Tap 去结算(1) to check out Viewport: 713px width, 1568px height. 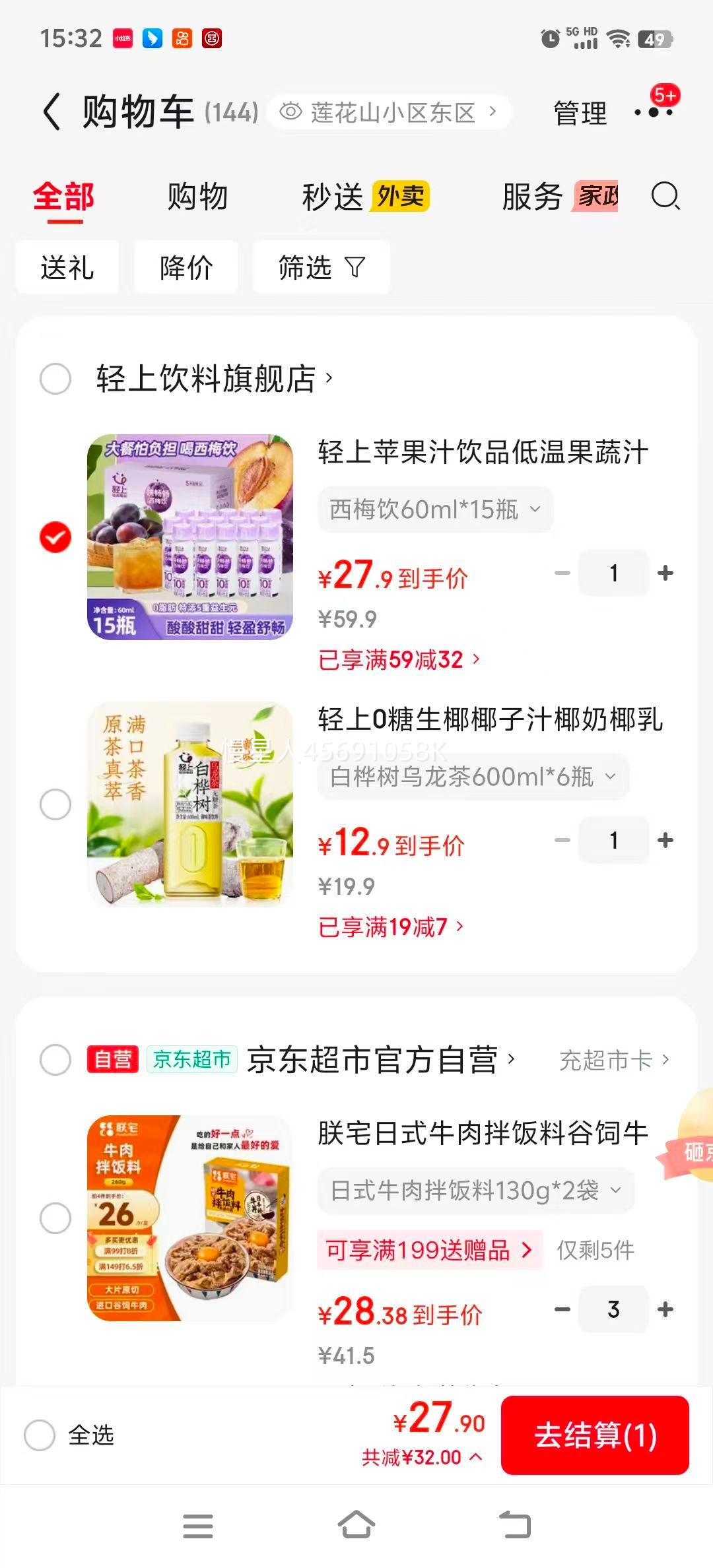pos(595,1435)
